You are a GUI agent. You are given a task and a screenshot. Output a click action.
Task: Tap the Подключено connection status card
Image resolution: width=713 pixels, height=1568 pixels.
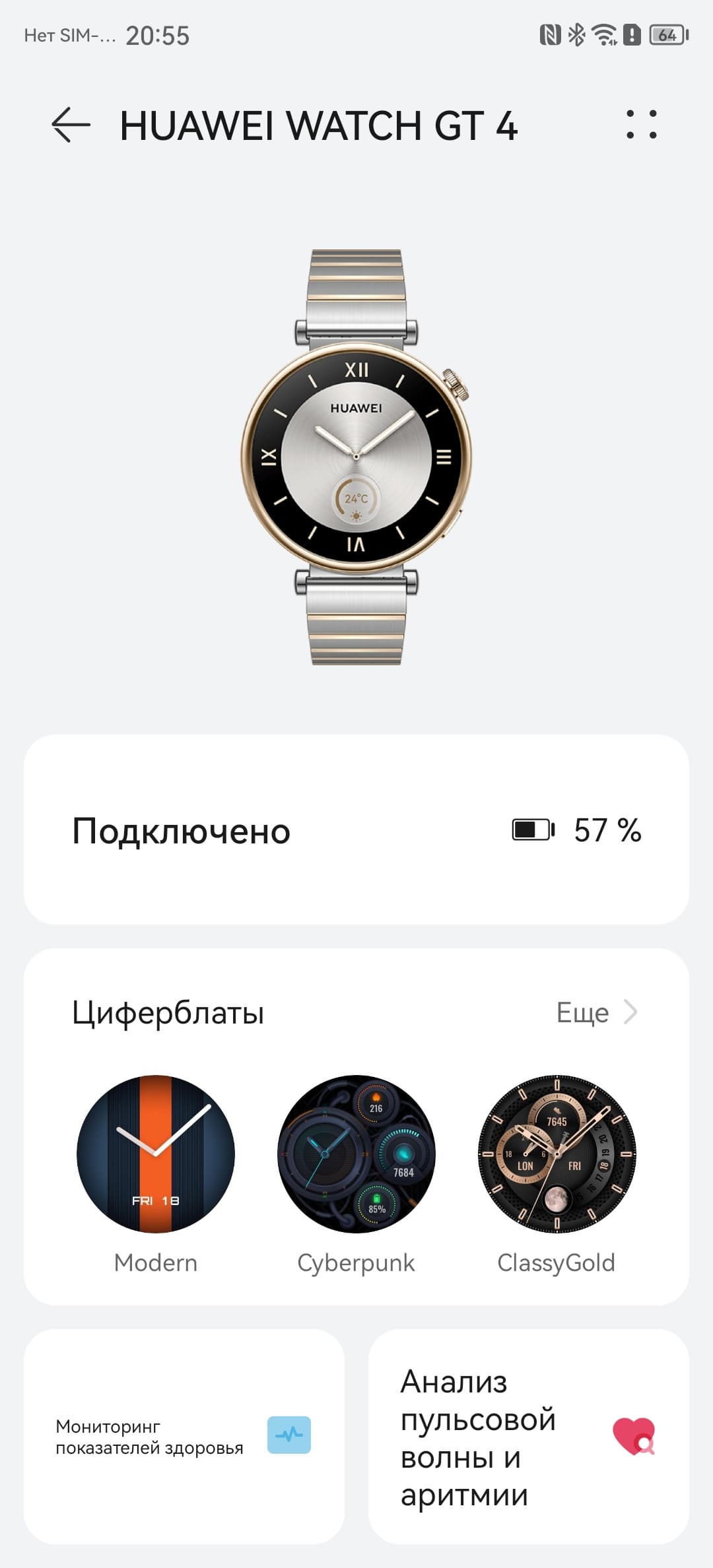[x=356, y=830]
